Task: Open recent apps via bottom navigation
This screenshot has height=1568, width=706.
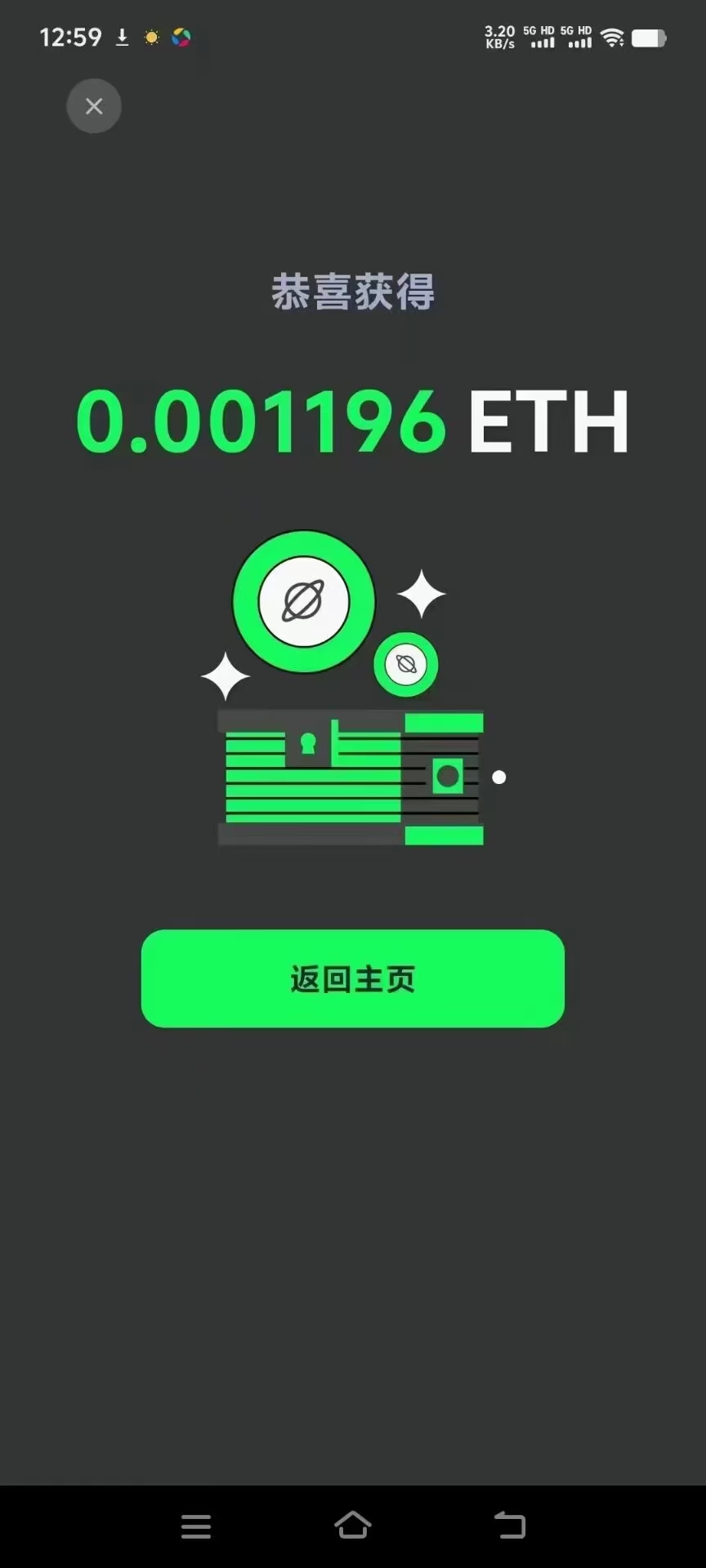Action: 196,1526
